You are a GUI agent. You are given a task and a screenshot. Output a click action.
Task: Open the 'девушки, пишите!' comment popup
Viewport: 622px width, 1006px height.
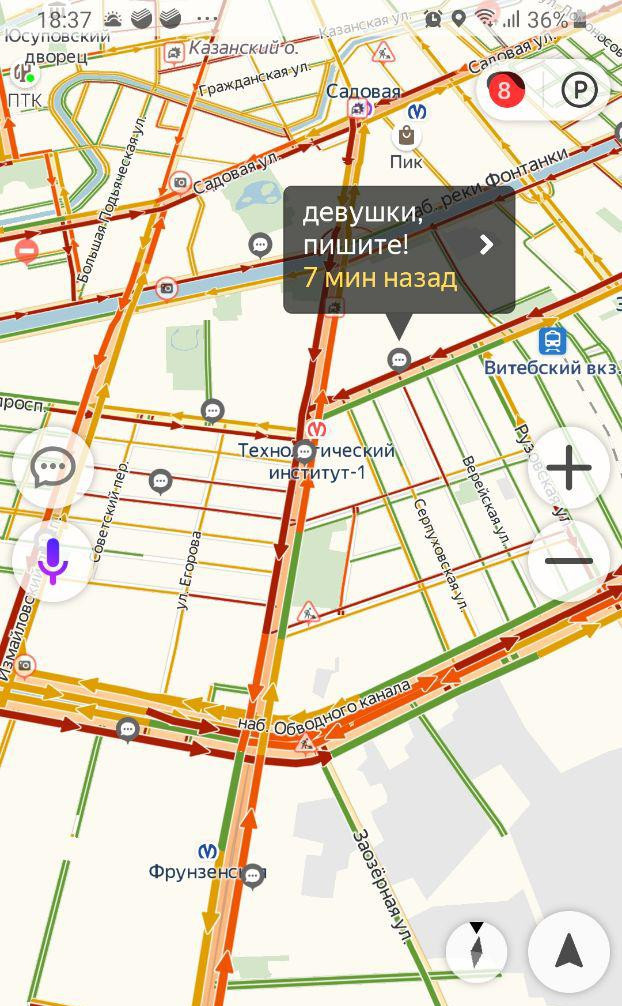coord(399,250)
